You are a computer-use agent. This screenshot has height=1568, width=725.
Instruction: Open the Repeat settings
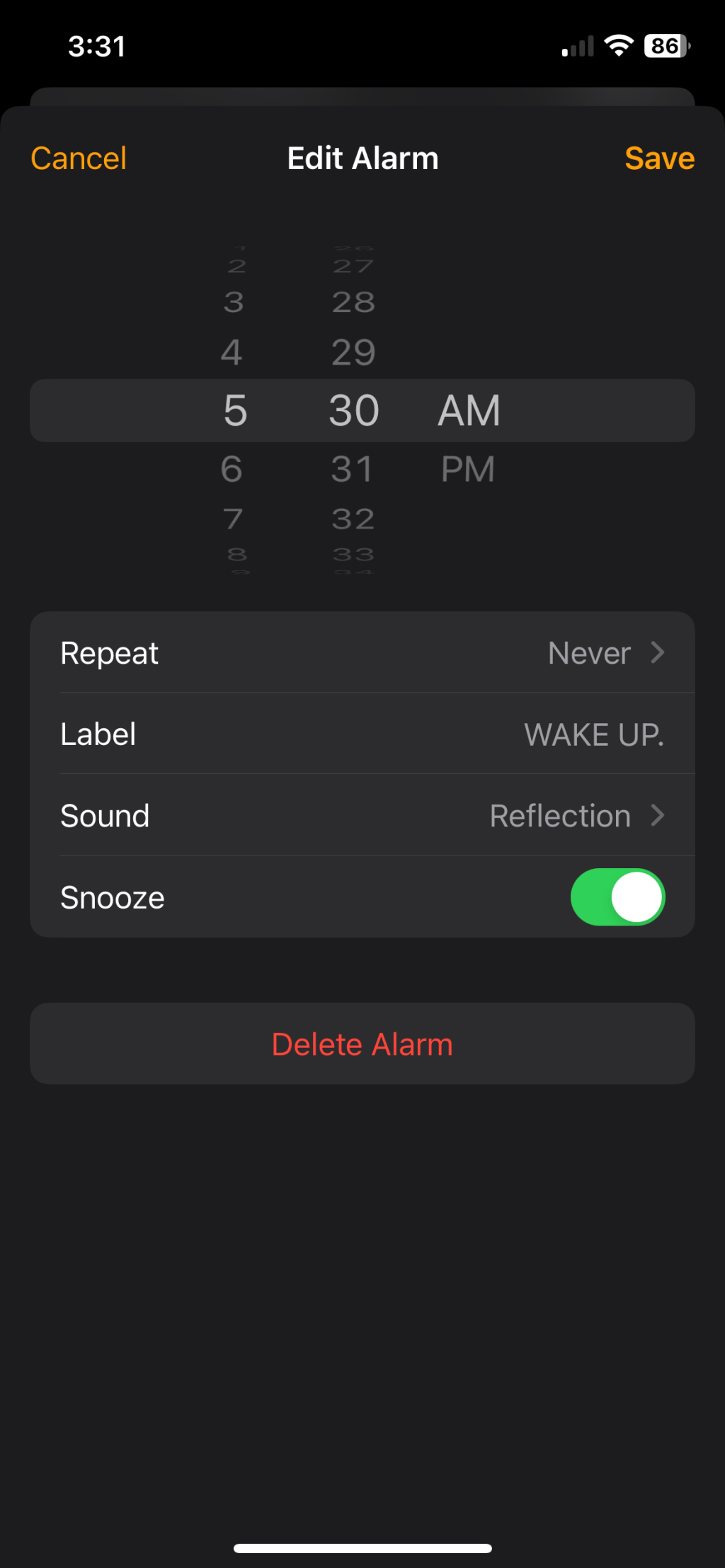click(x=362, y=652)
